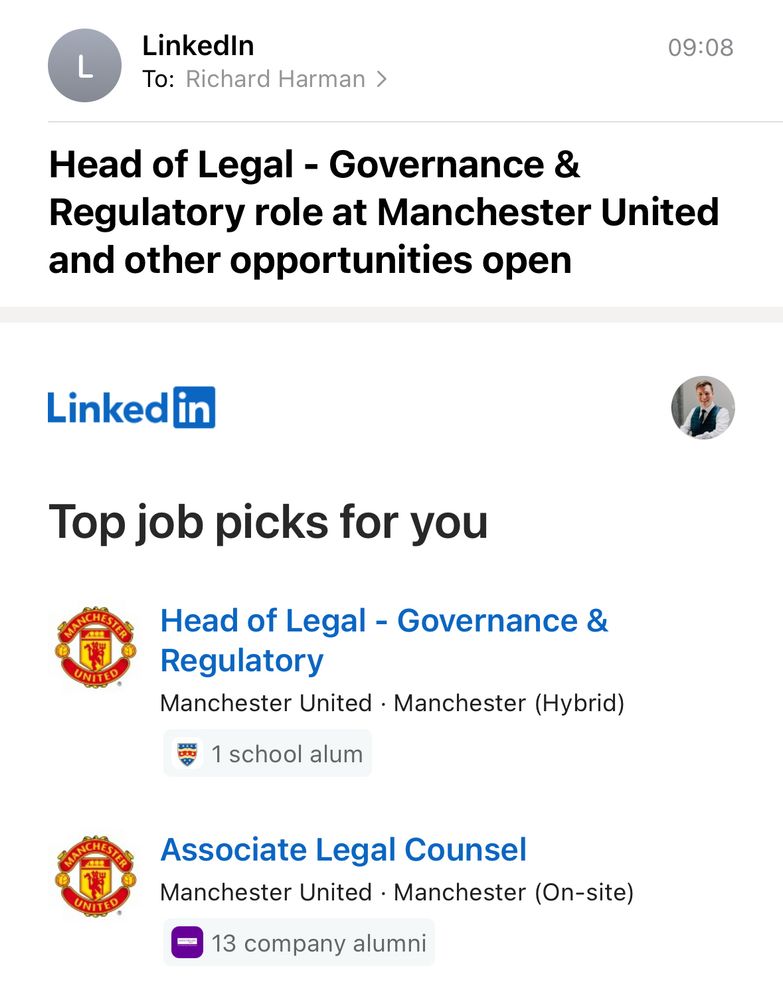Open Head of Legal - Governance & Regulatory job

384,640
